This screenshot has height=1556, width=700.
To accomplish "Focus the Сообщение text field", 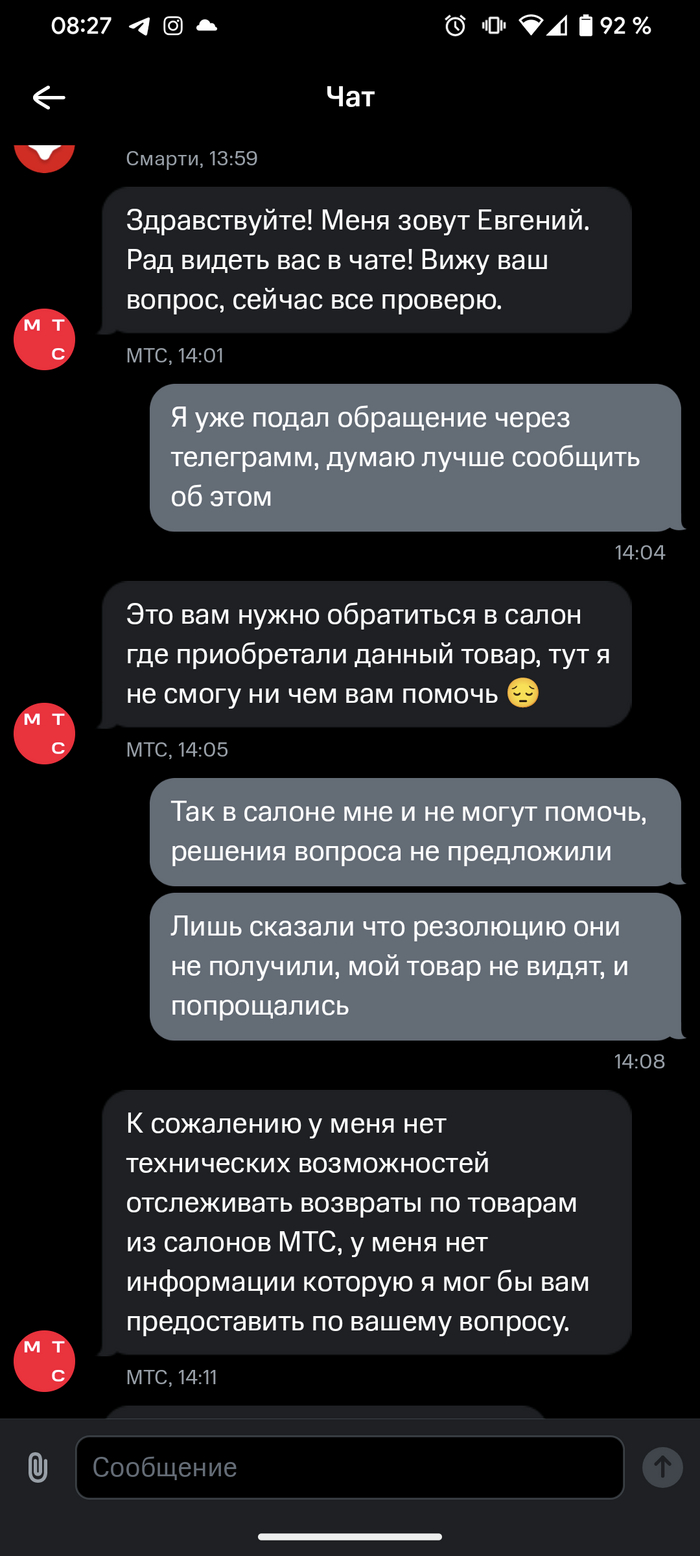I will tap(349, 1467).
